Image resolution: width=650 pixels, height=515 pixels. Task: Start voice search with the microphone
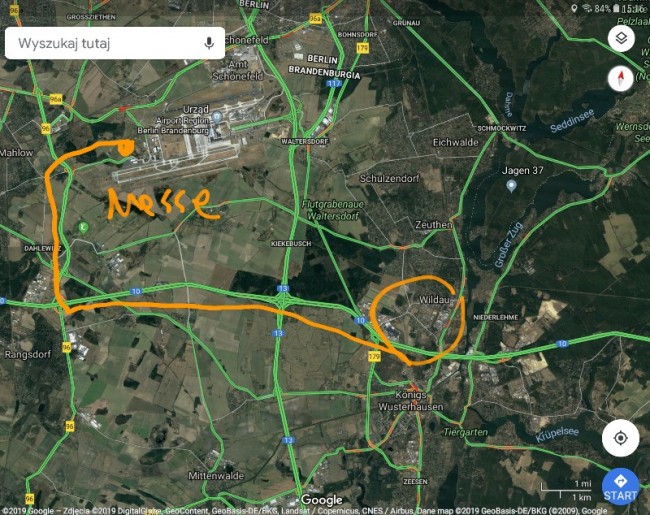tap(209, 43)
